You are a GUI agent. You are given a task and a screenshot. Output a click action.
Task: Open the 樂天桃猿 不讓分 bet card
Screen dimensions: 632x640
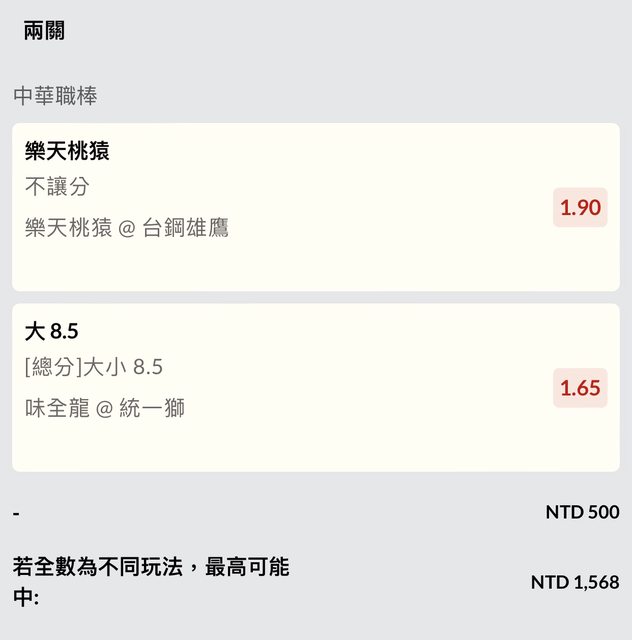tap(280, 207)
